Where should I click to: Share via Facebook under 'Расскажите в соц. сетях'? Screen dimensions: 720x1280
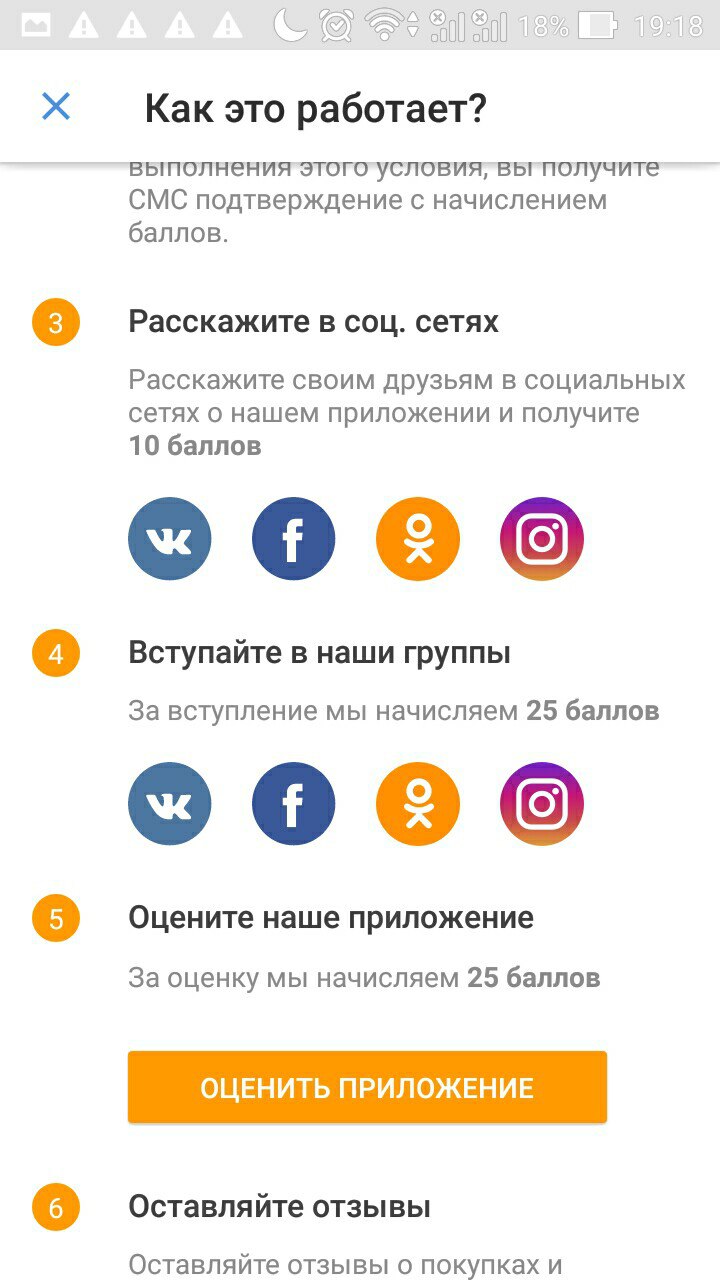coord(293,539)
